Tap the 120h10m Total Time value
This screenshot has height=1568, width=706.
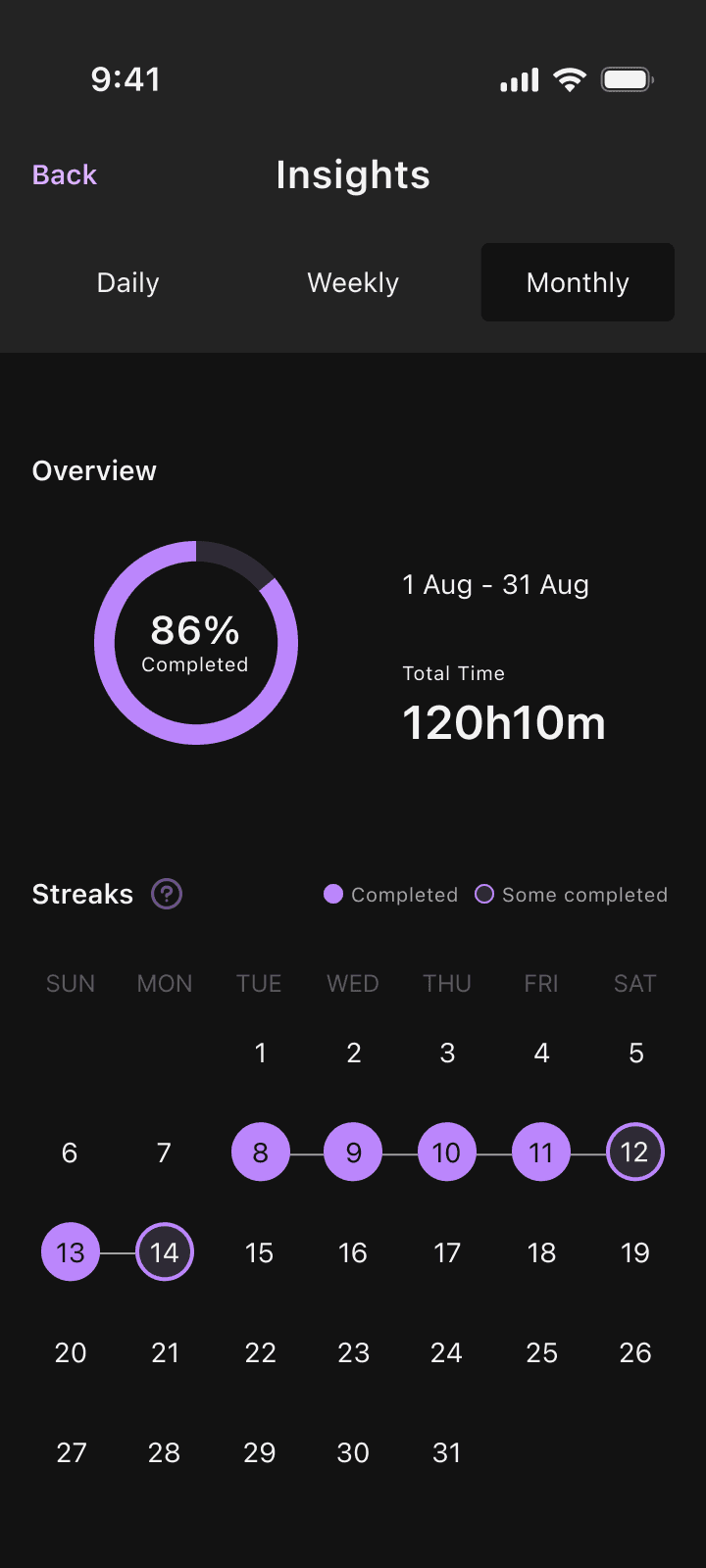click(504, 722)
